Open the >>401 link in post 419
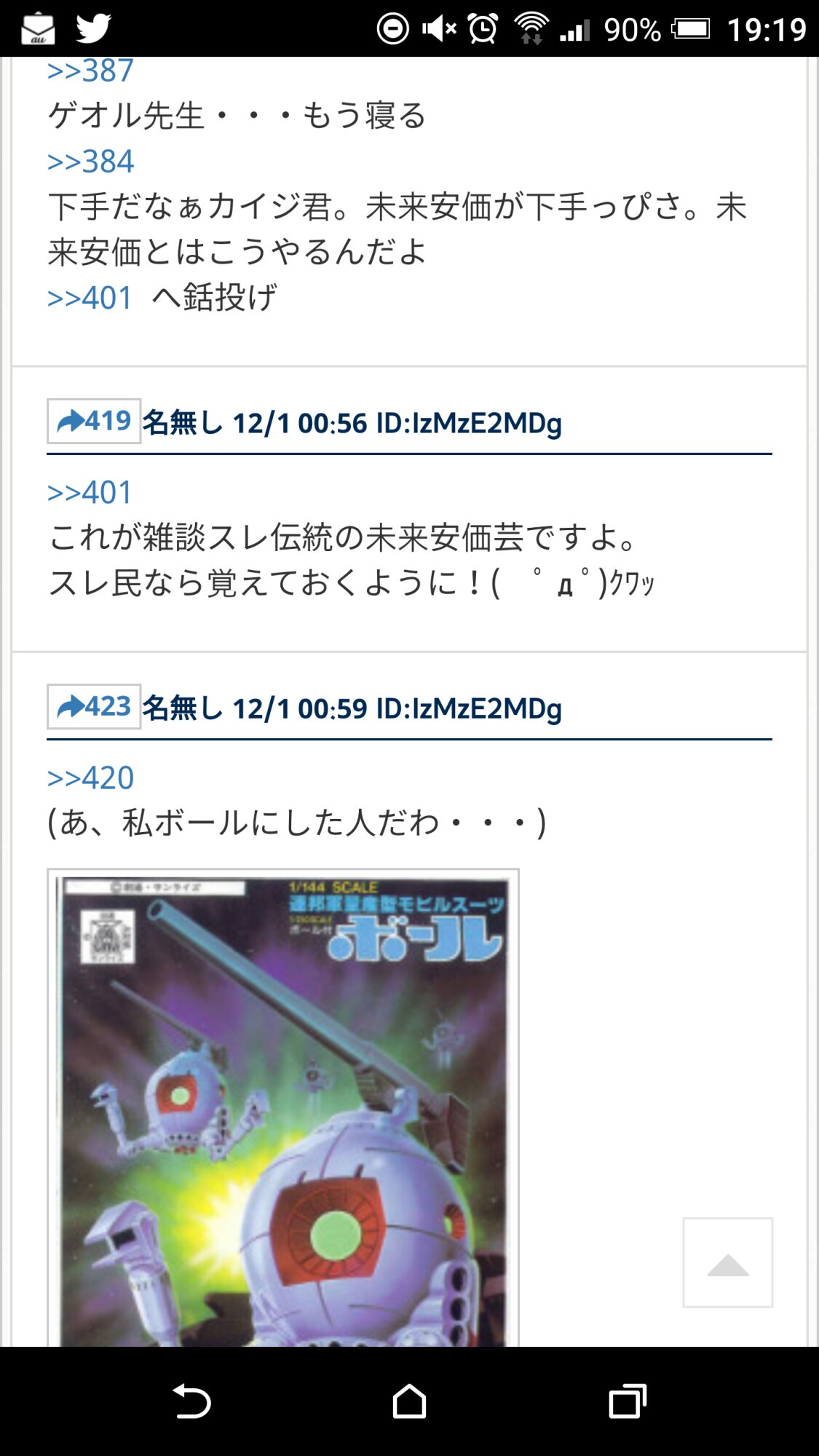This screenshot has width=819, height=1456. 89,493
